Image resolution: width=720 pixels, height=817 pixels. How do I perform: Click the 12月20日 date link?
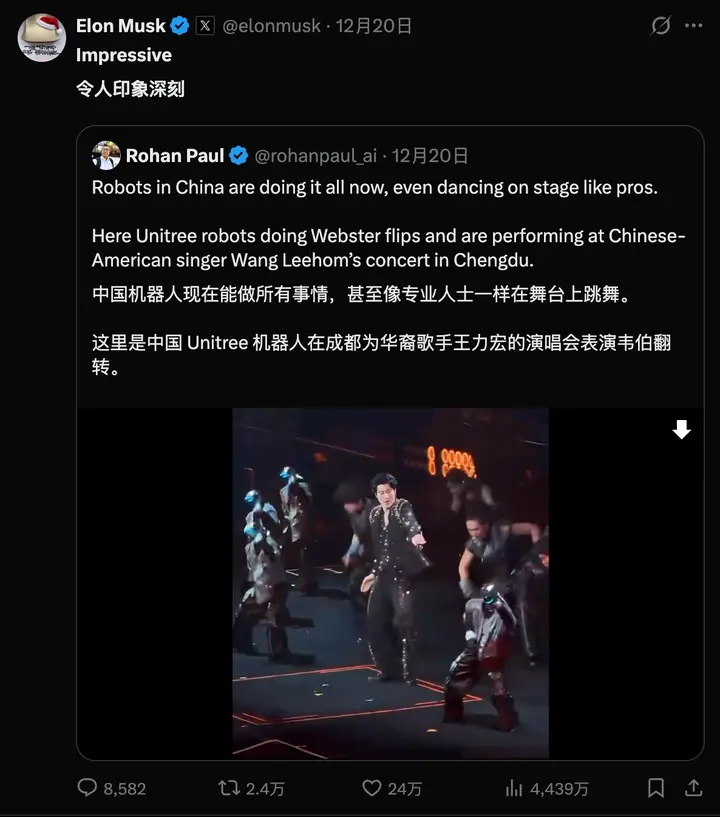pyautogui.click(x=376, y=26)
